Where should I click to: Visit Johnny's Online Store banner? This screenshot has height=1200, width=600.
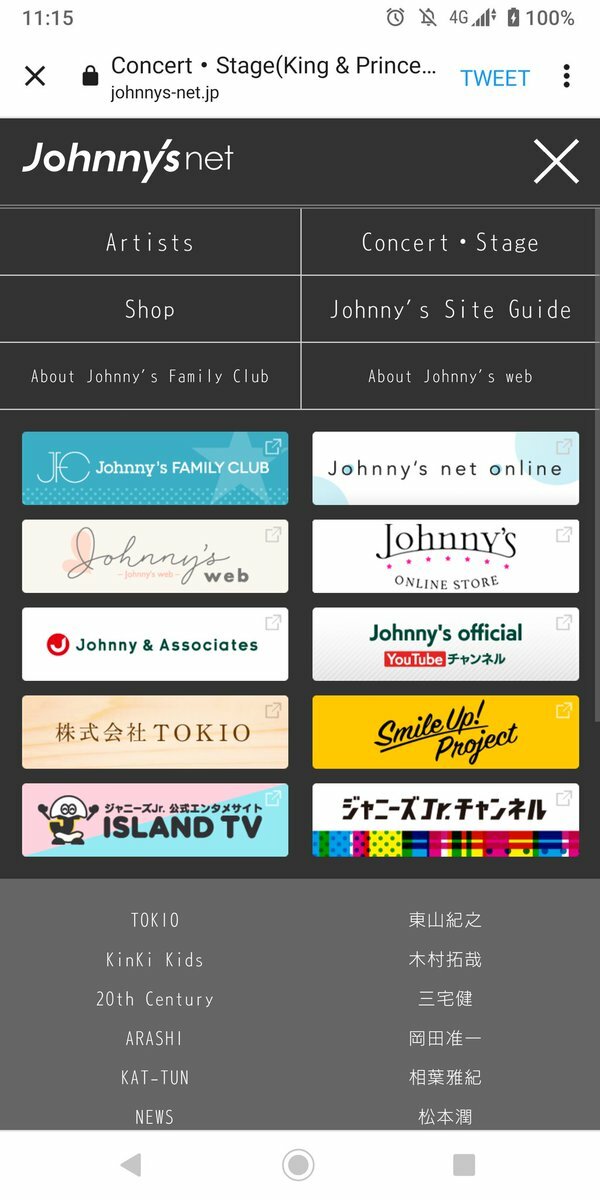[x=445, y=556]
